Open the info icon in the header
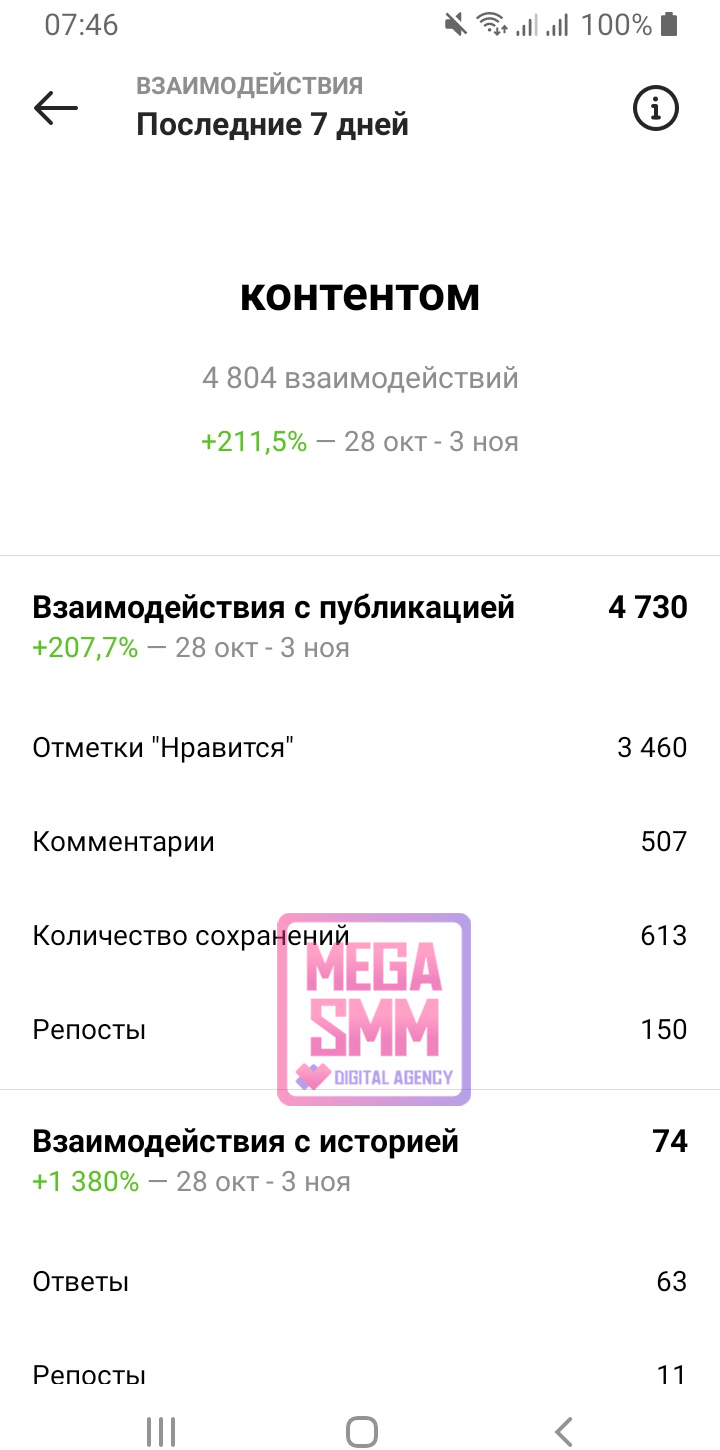 coord(656,108)
